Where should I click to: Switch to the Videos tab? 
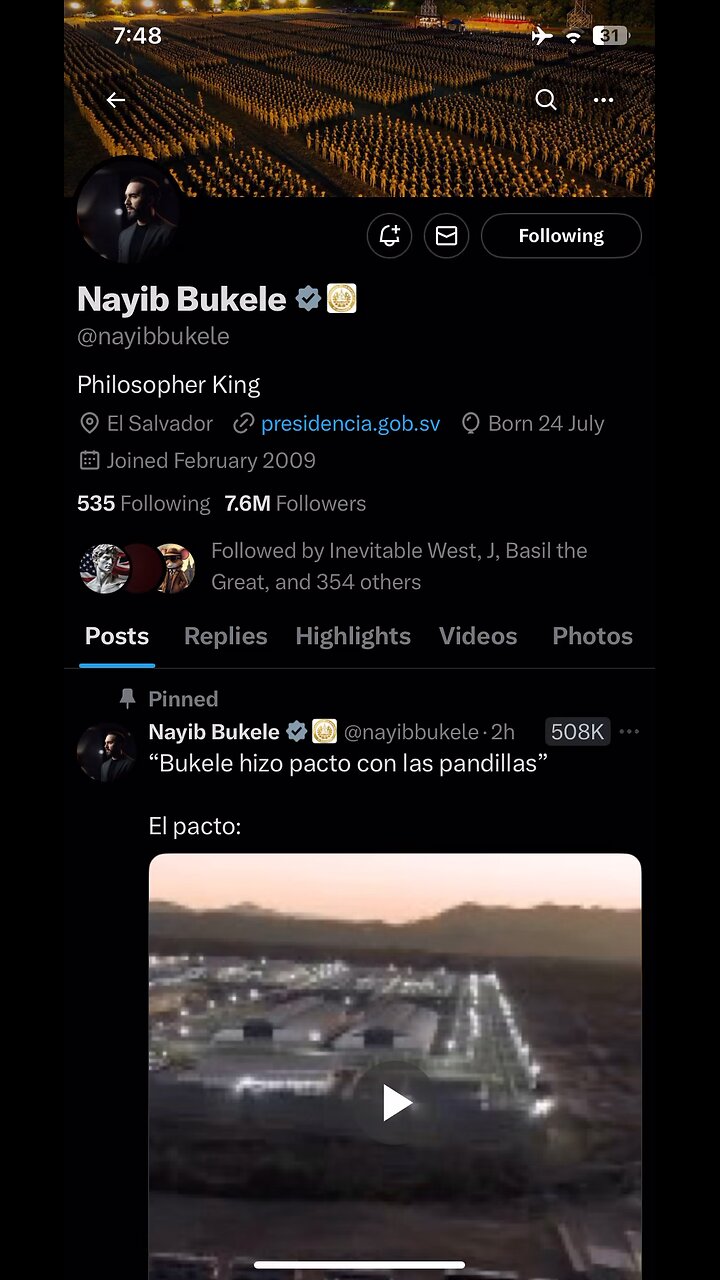click(478, 636)
